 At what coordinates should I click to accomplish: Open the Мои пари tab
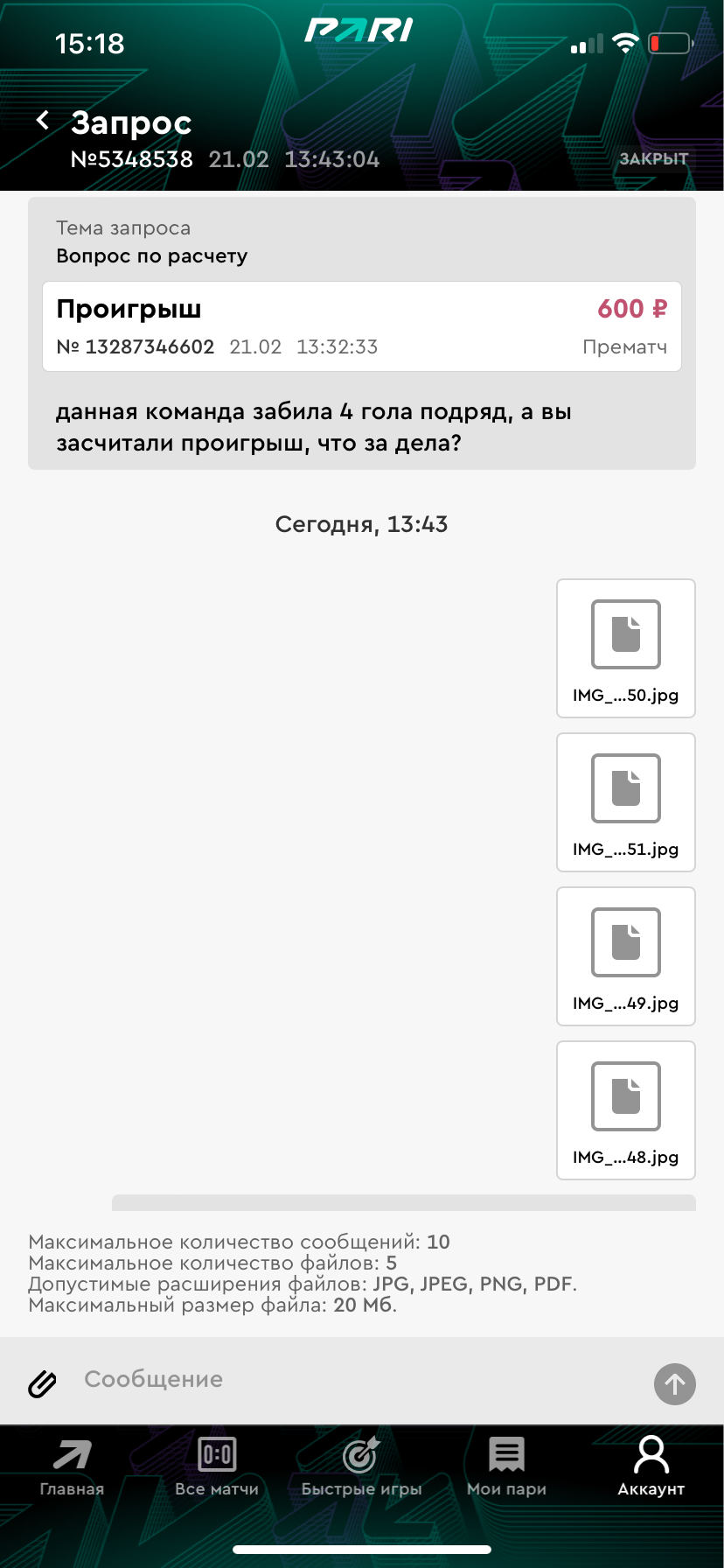[506, 1466]
